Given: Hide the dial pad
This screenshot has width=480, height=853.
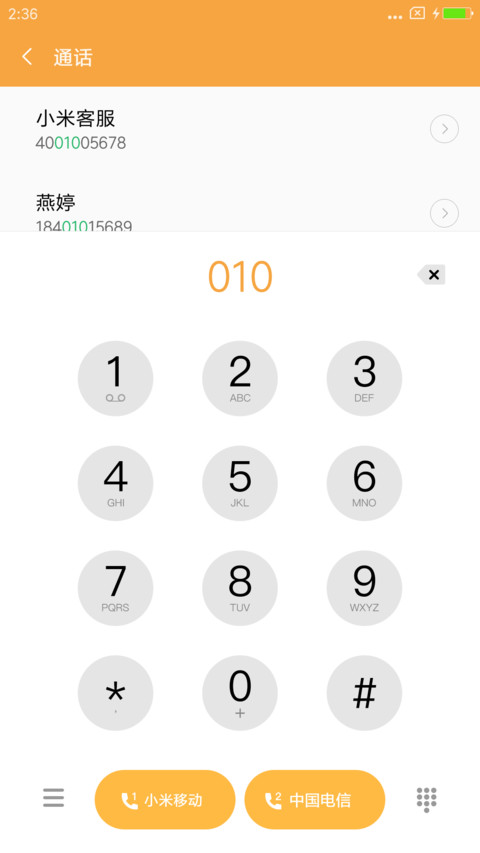Looking at the screenshot, I should click(x=427, y=800).
